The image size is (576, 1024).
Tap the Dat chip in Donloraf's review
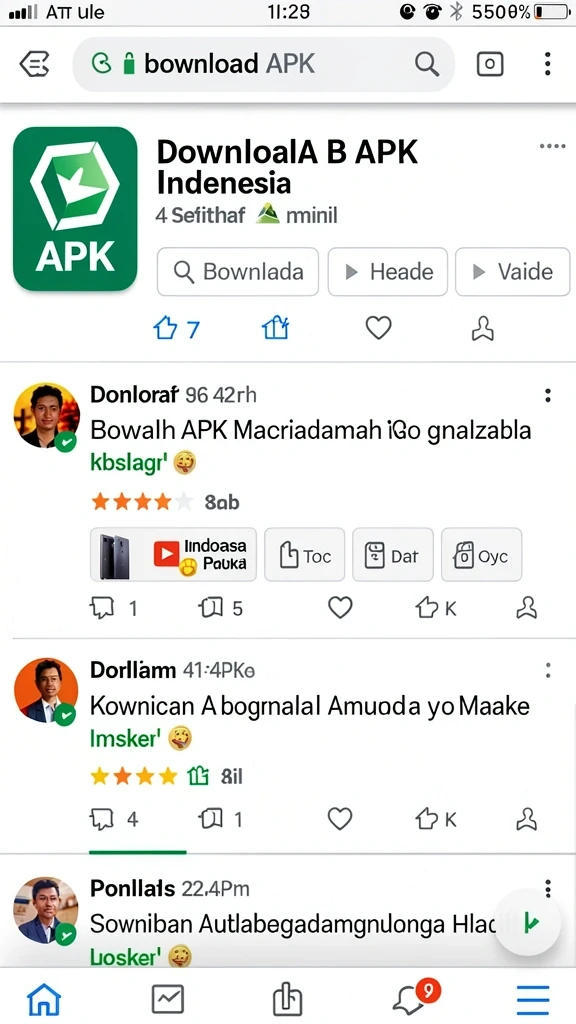click(x=392, y=554)
